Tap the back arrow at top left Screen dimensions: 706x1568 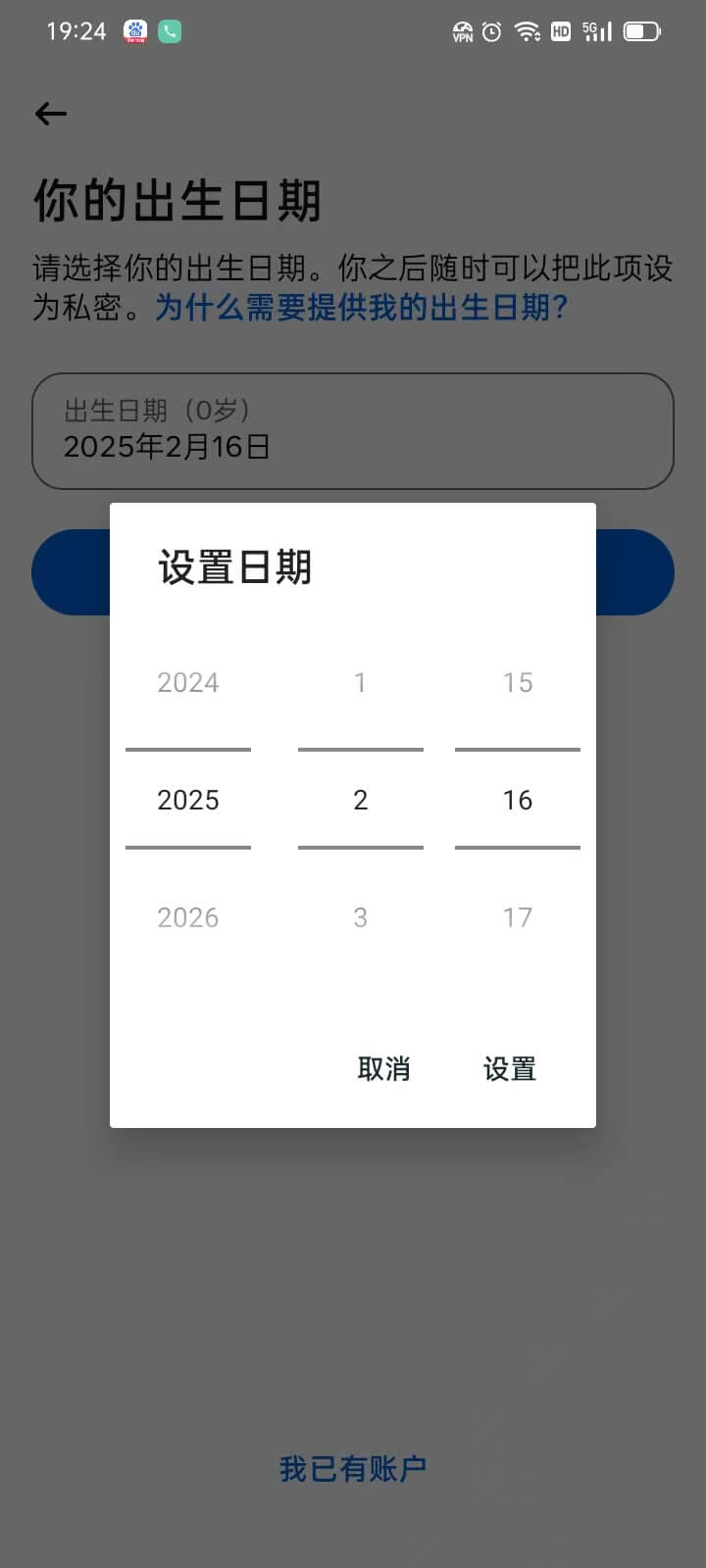(50, 114)
